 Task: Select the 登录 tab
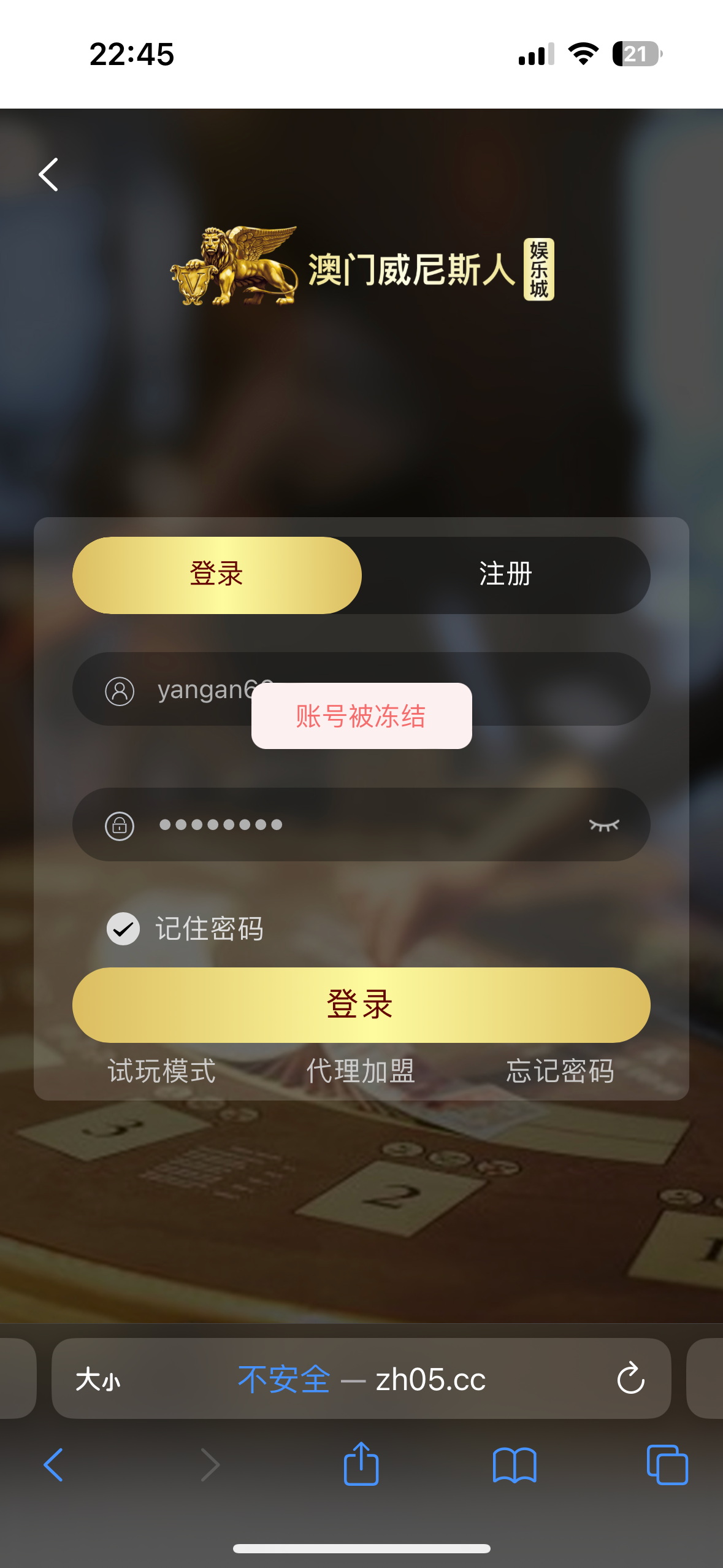point(216,575)
